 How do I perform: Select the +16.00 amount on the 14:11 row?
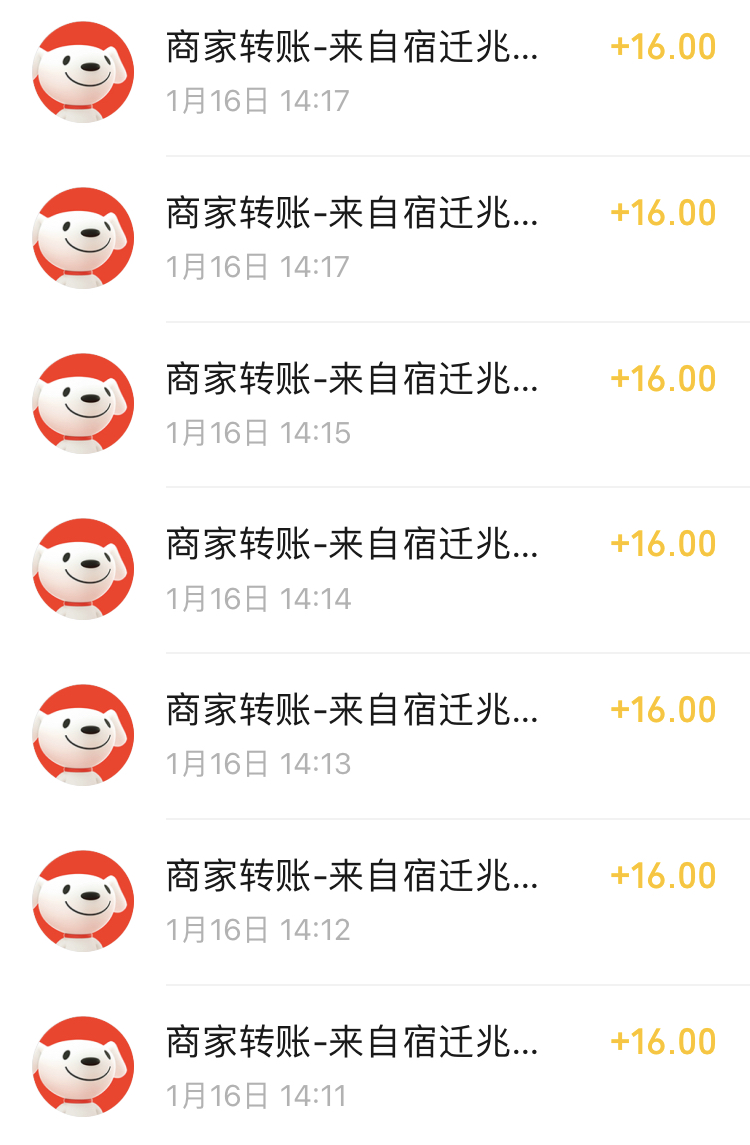pyautogui.click(x=663, y=1042)
